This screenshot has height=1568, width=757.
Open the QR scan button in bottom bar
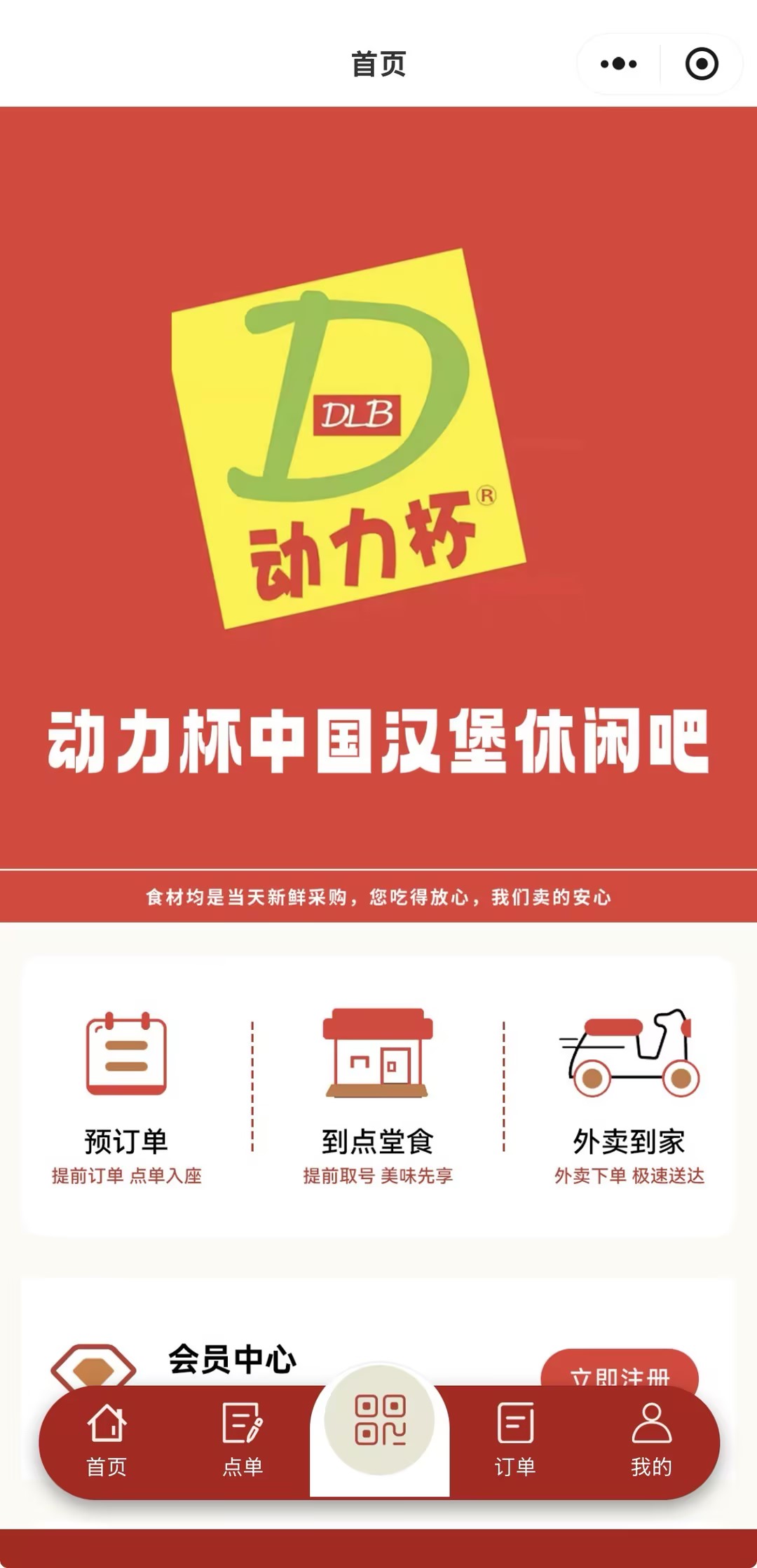[x=380, y=1421]
